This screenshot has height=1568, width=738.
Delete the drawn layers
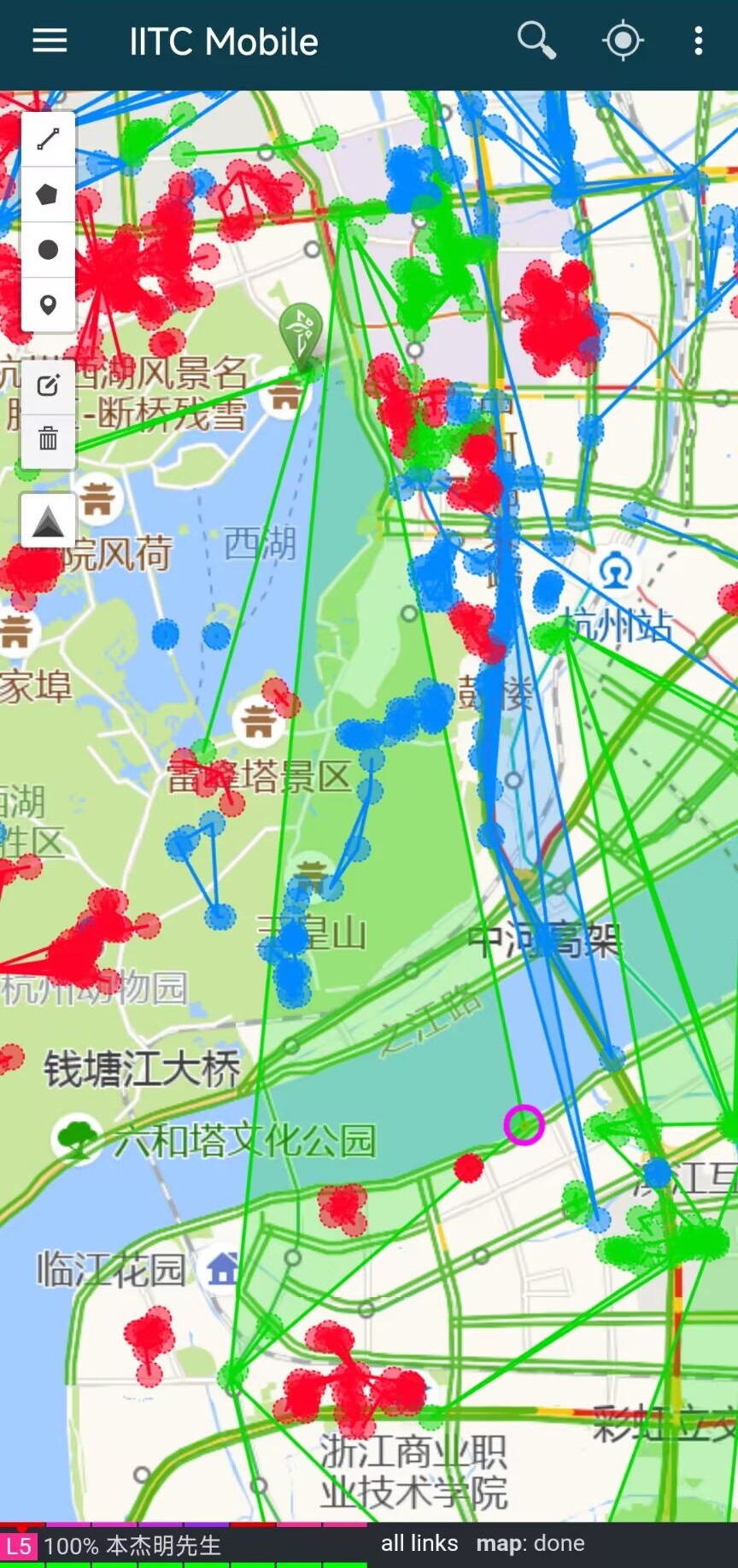48,439
